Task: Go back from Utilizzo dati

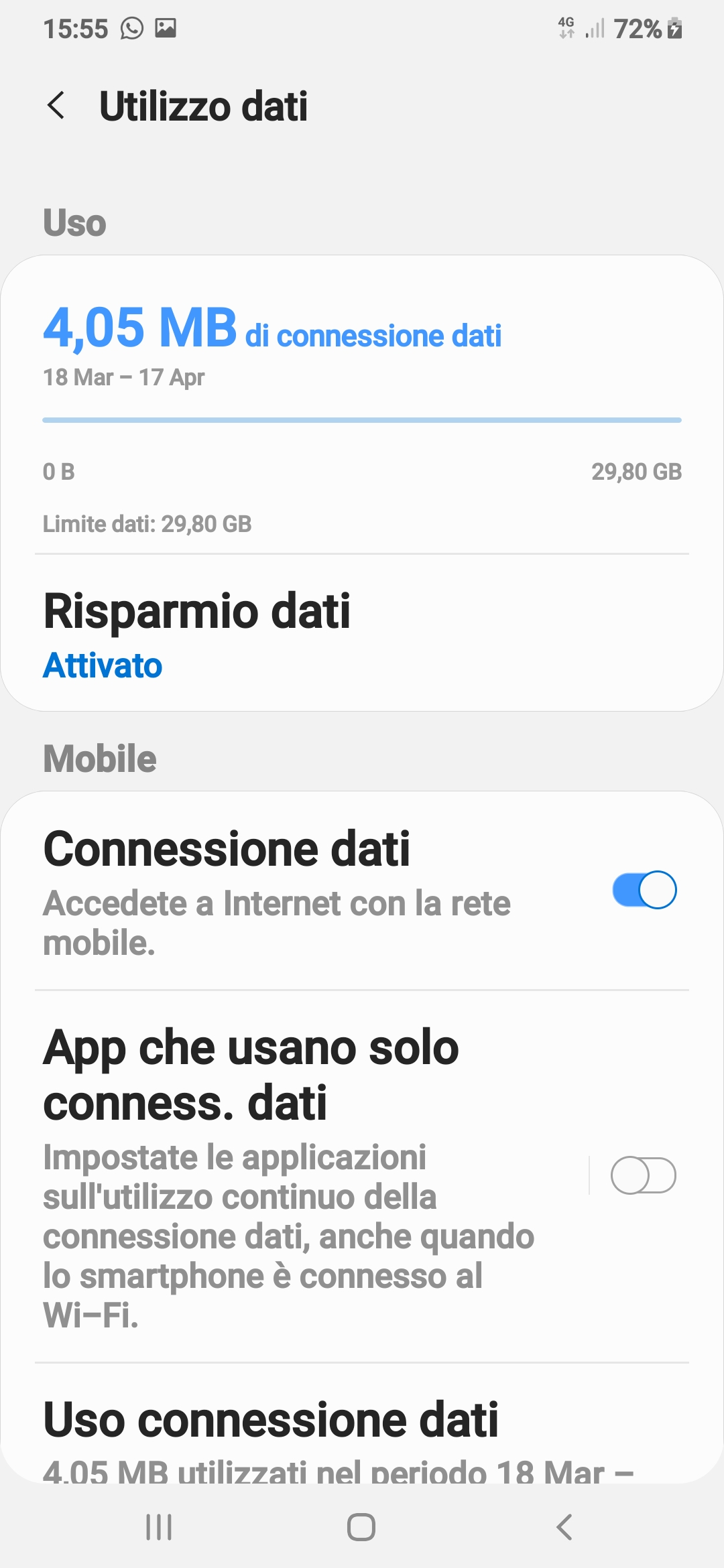Action: pyautogui.click(x=56, y=106)
